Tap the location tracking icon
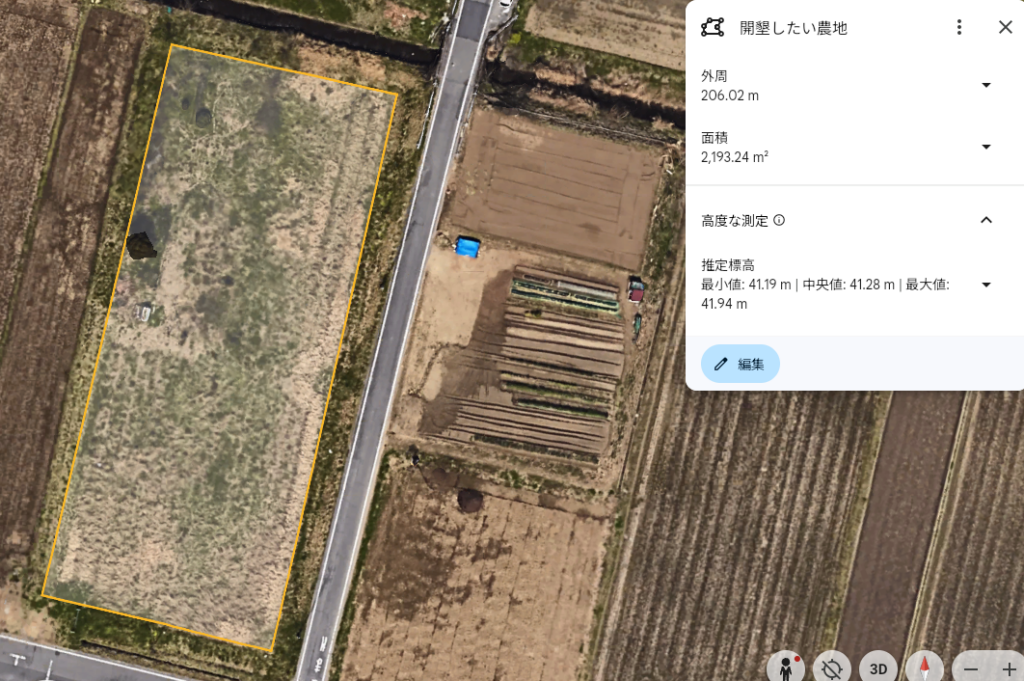This screenshot has height=681, width=1024. (x=832, y=668)
